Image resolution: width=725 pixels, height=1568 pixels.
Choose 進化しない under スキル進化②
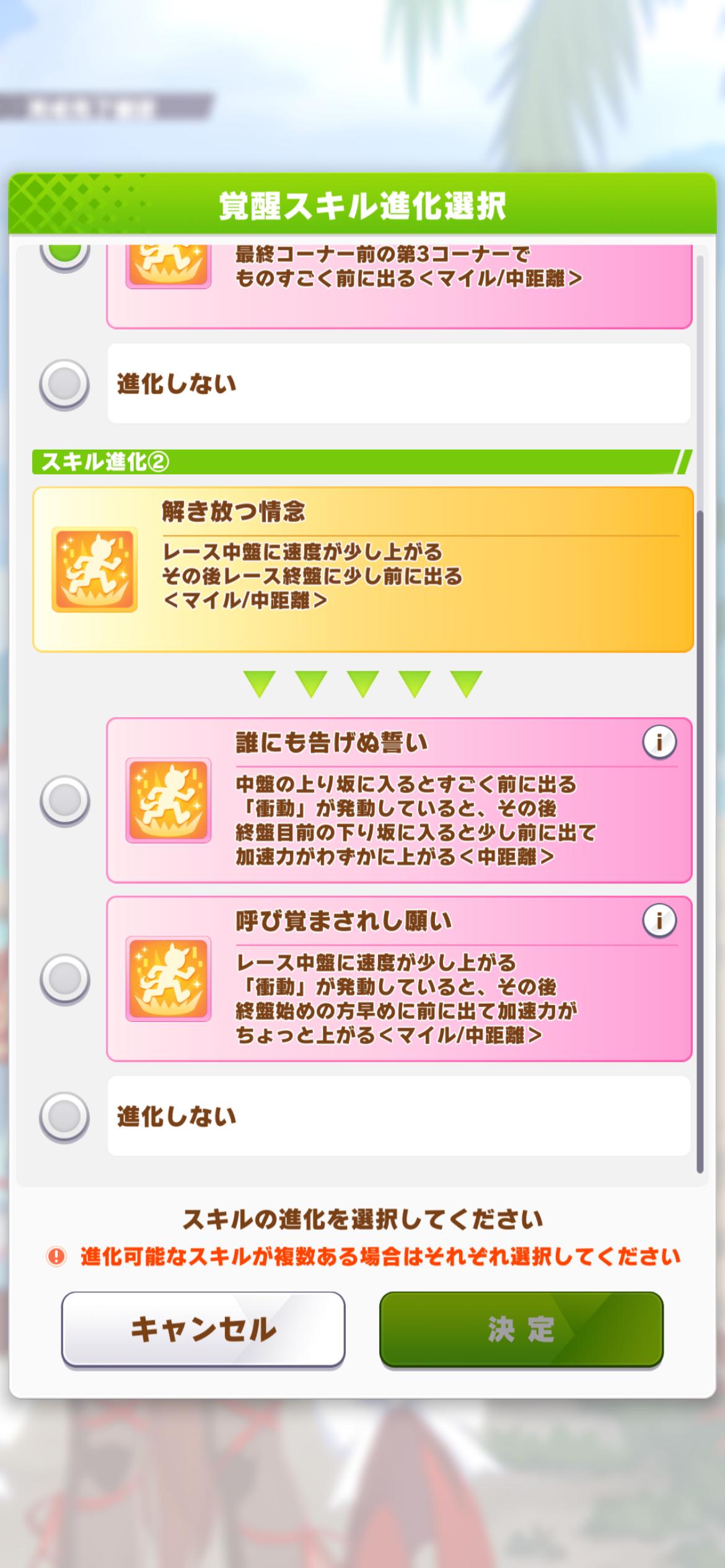(64, 1116)
